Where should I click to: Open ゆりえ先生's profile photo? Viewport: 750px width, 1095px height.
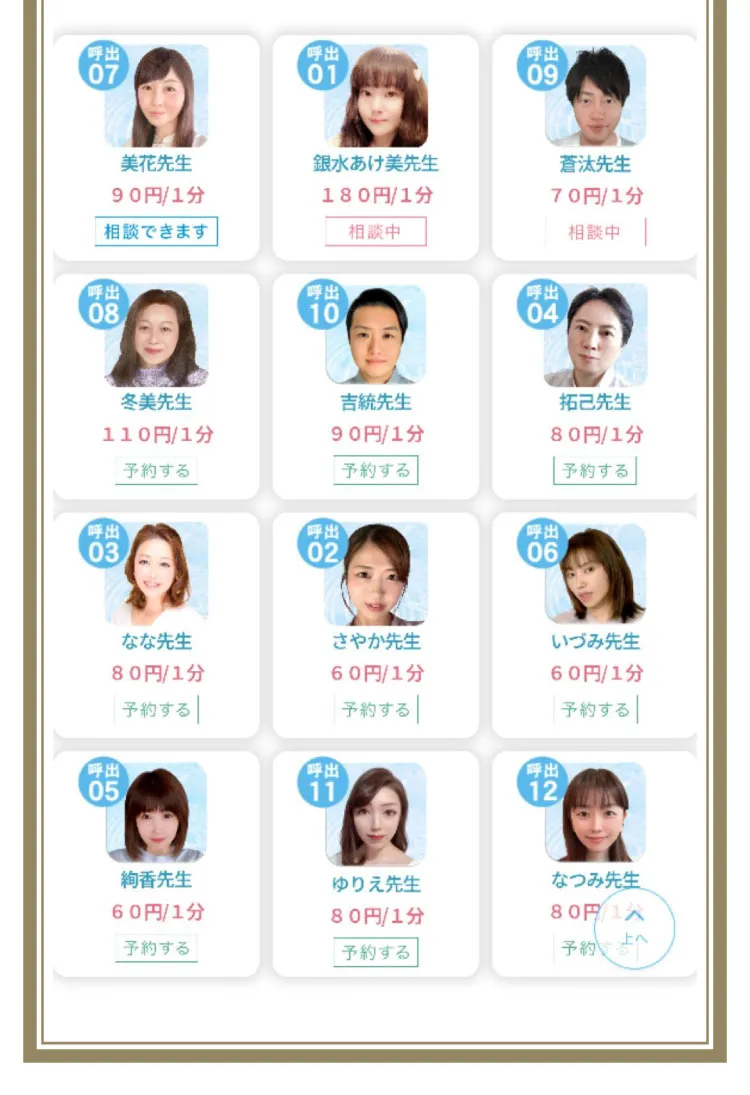click(x=376, y=814)
